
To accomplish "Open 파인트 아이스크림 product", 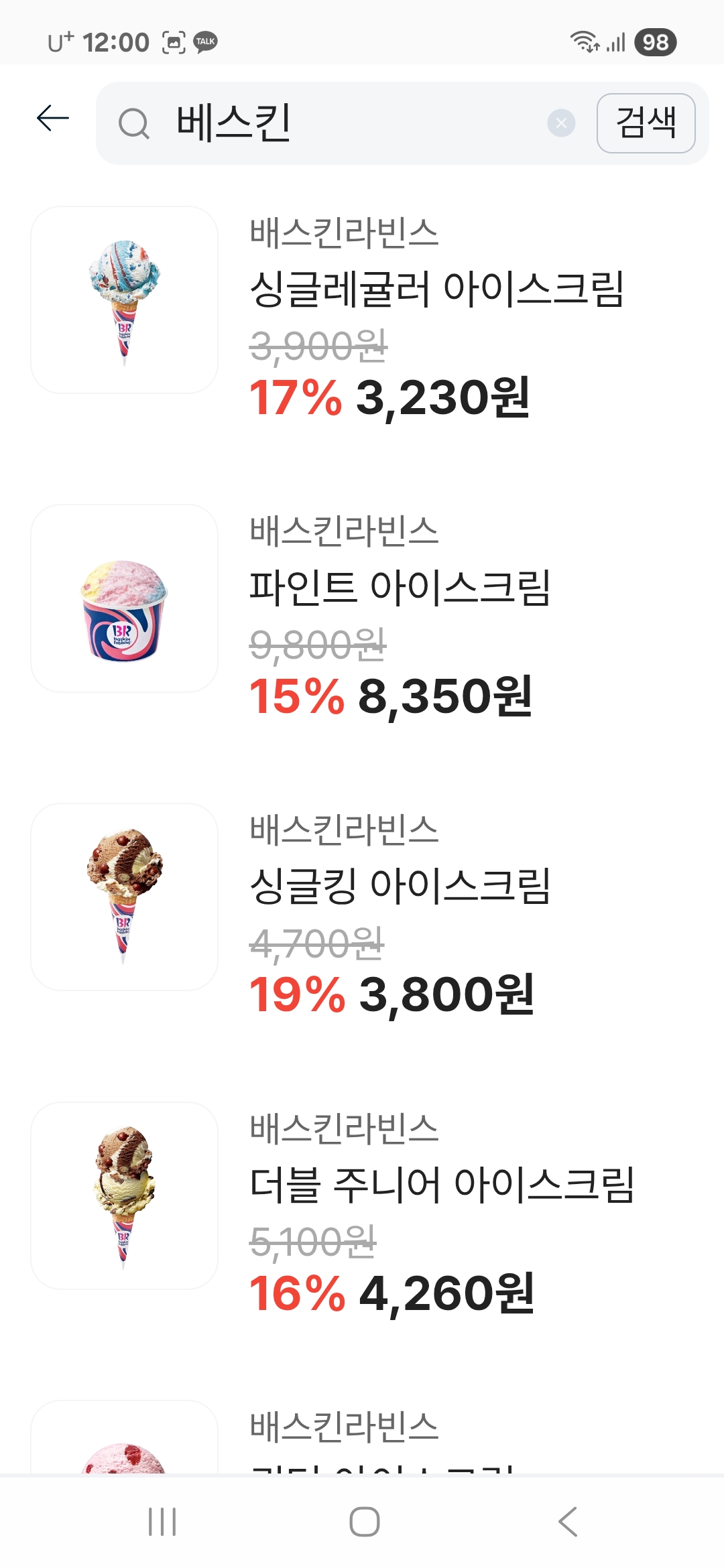I will point(362,613).
